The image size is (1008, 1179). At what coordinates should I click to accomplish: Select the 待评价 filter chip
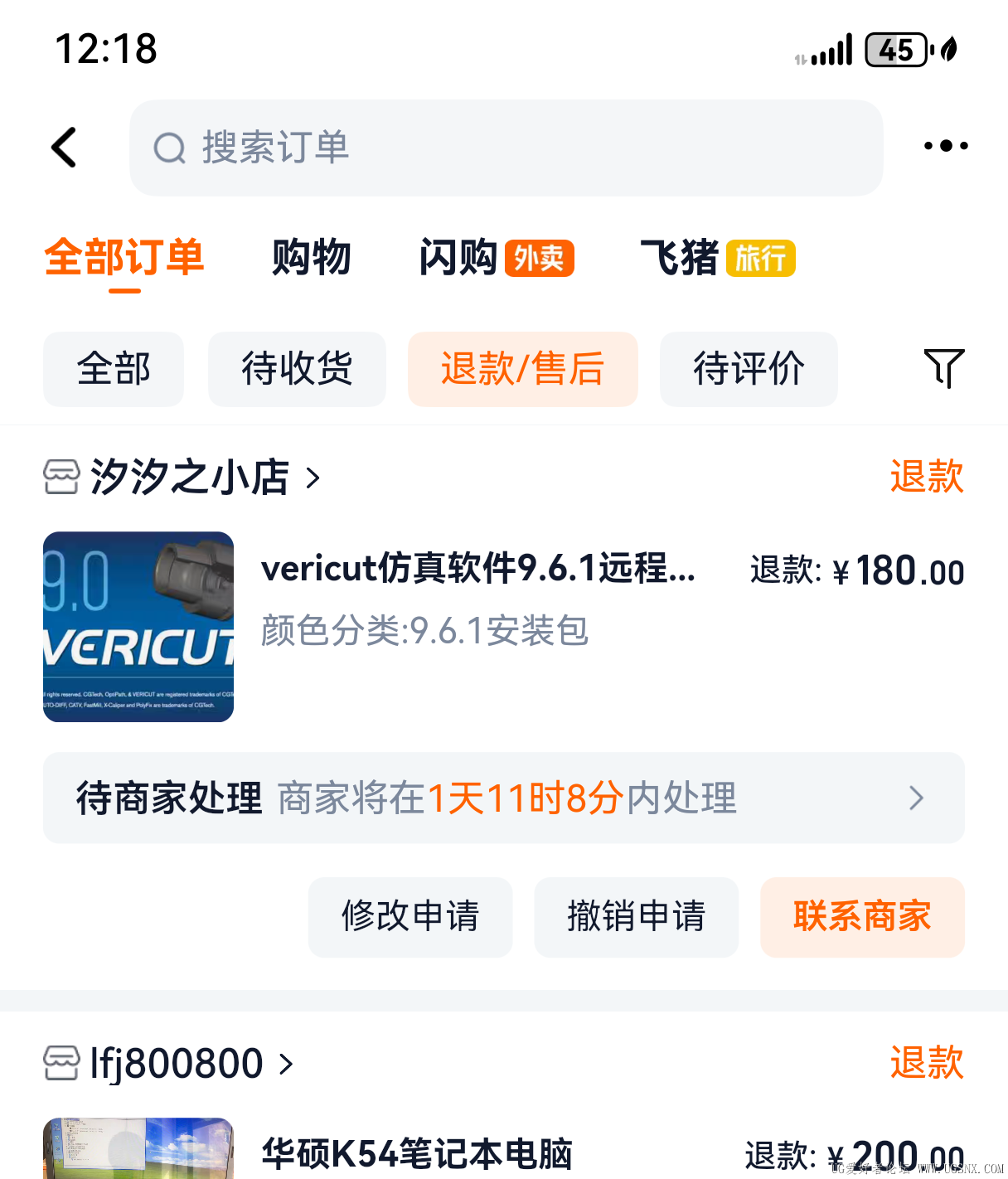click(x=748, y=369)
